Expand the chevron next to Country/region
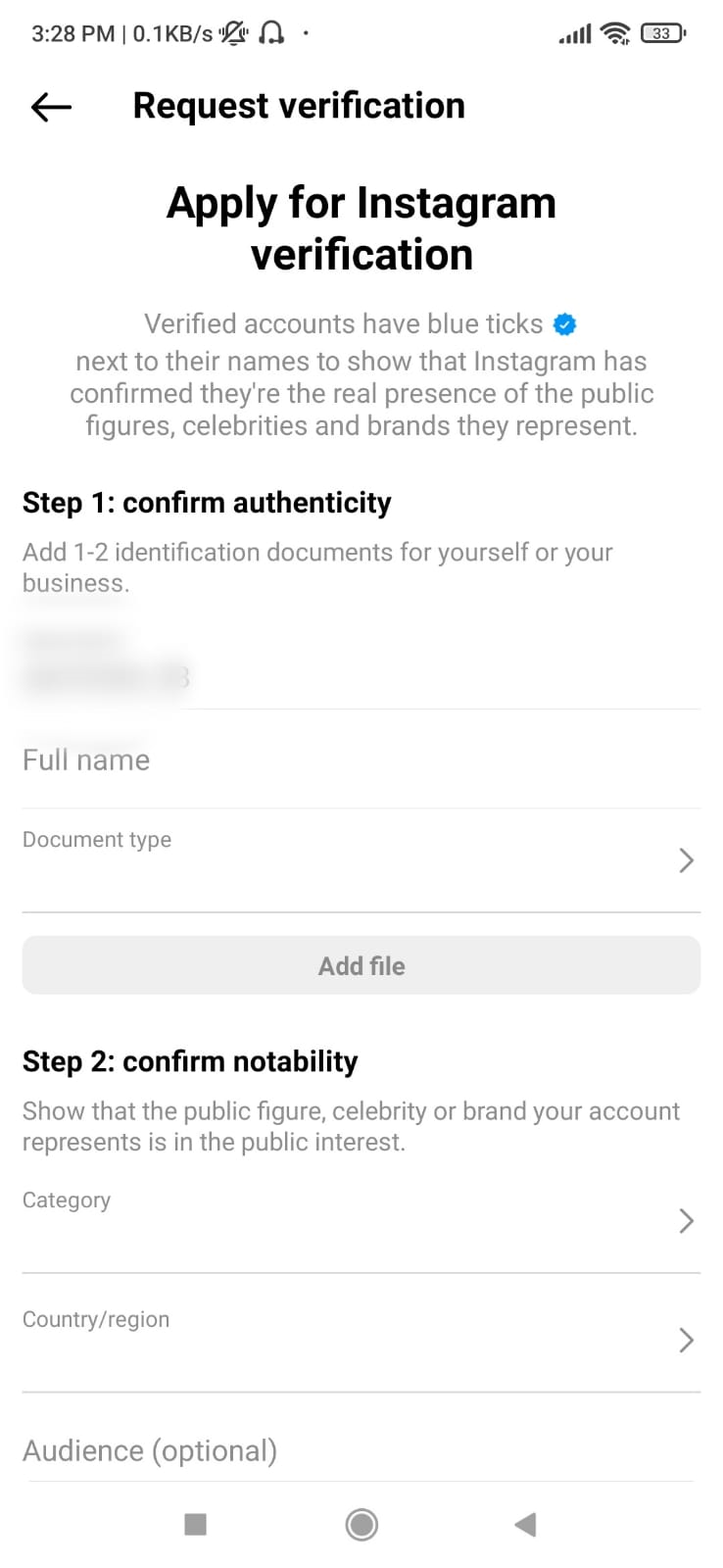Screen dimensions: 723x1568 point(687,1340)
